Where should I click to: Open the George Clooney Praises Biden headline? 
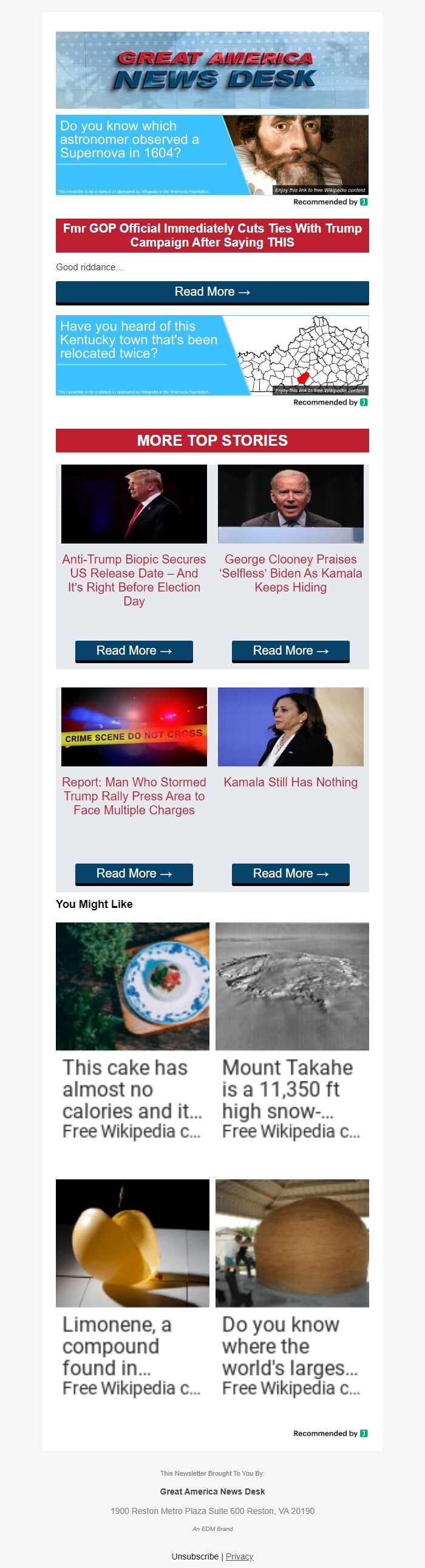pos(290,573)
